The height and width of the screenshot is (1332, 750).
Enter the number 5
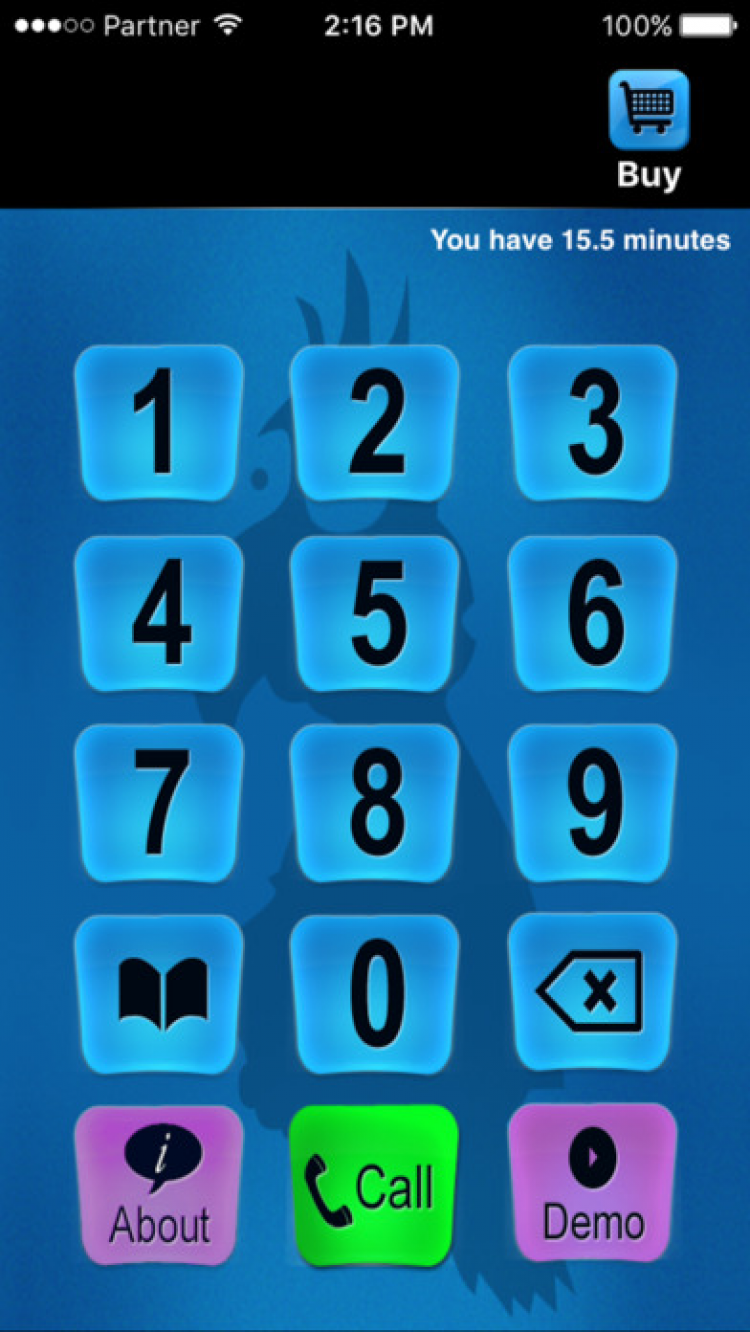375,612
